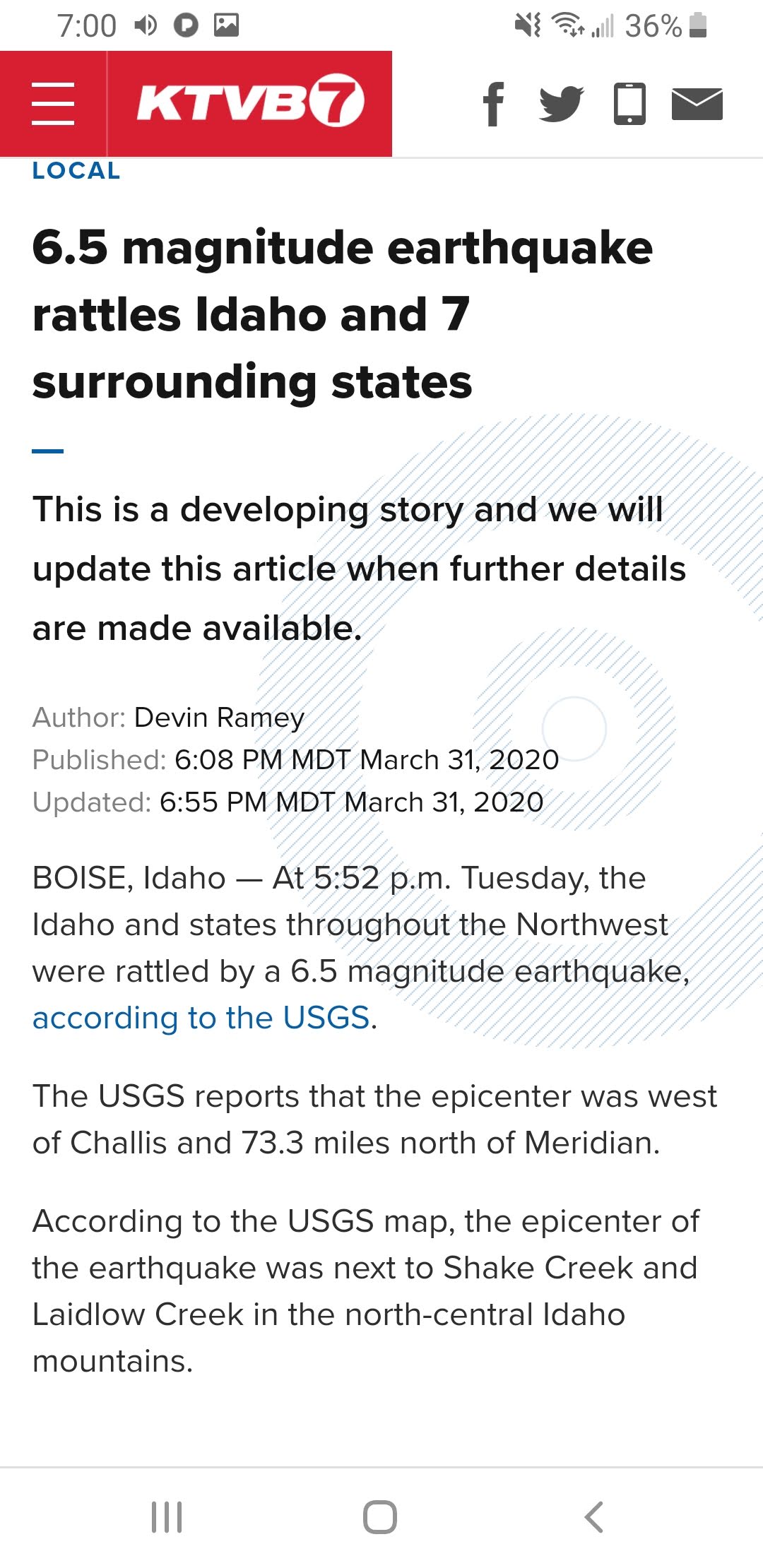Screen dimensions: 763x1568
Task: Open the LOCAL section link
Action: [x=76, y=171]
